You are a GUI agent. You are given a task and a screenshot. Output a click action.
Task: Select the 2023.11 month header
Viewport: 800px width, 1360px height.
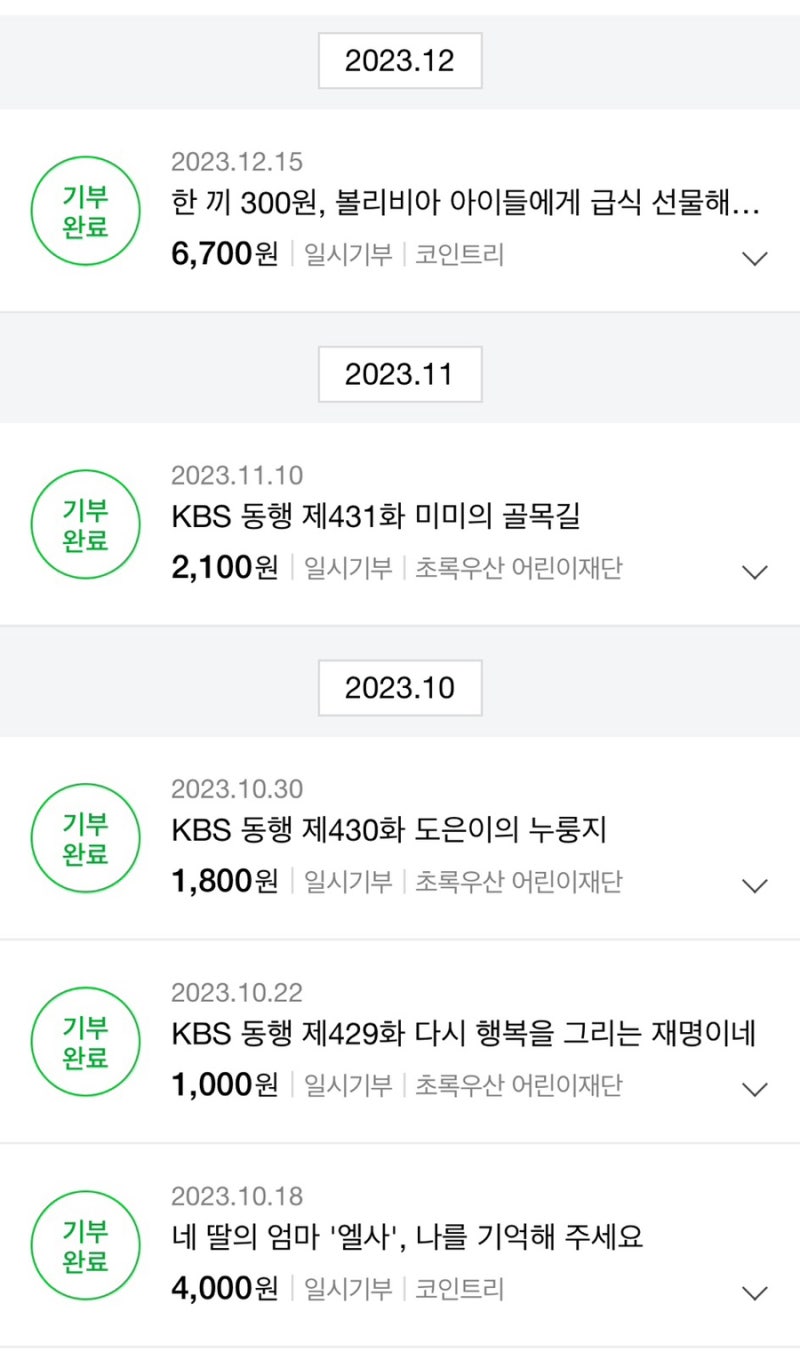pyautogui.click(x=400, y=373)
